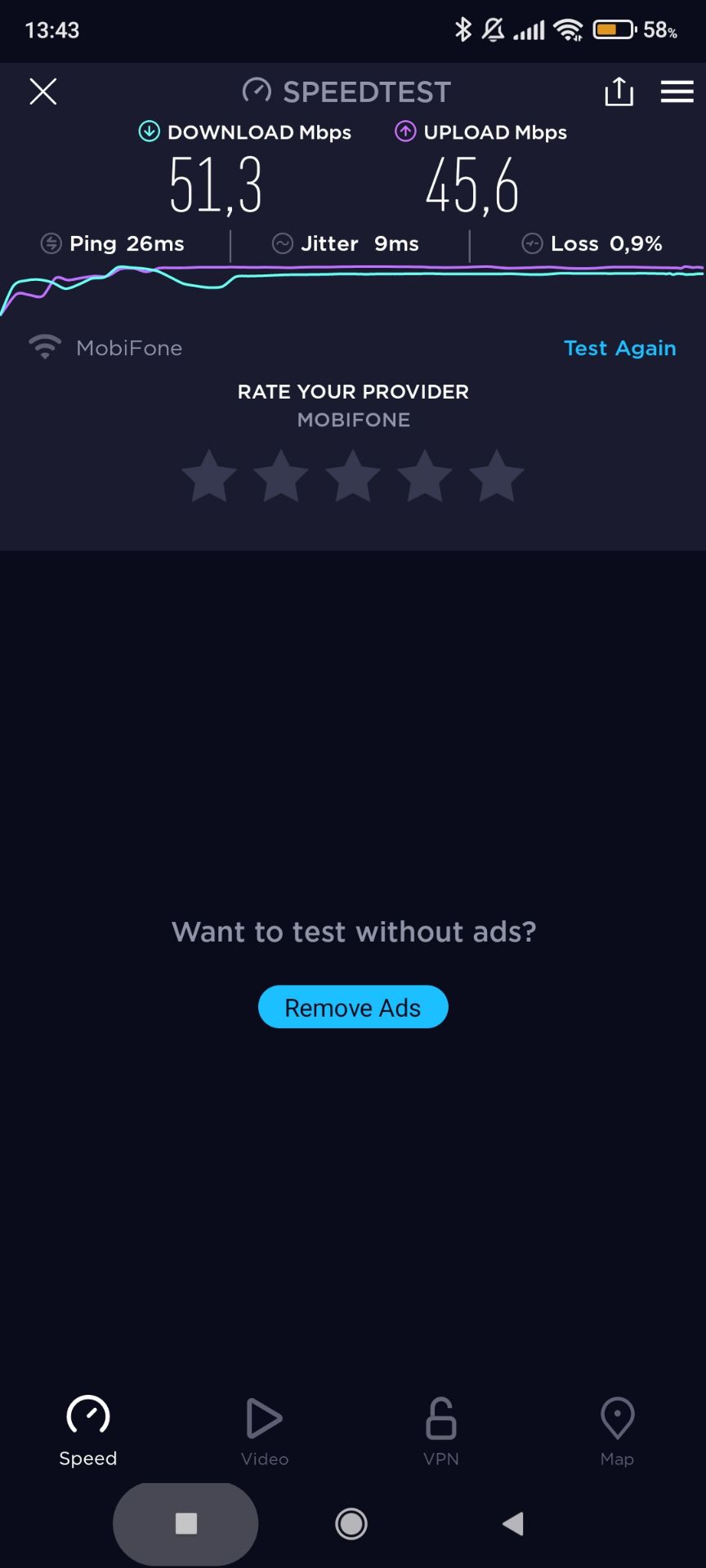Close the speed test results
Screen dimensions: 706x1568
tap(43, 91)
